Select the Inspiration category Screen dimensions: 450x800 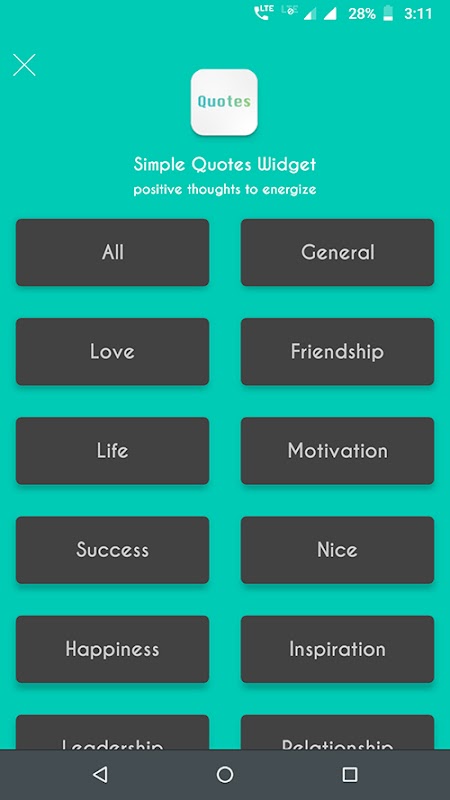pos(337,649)
